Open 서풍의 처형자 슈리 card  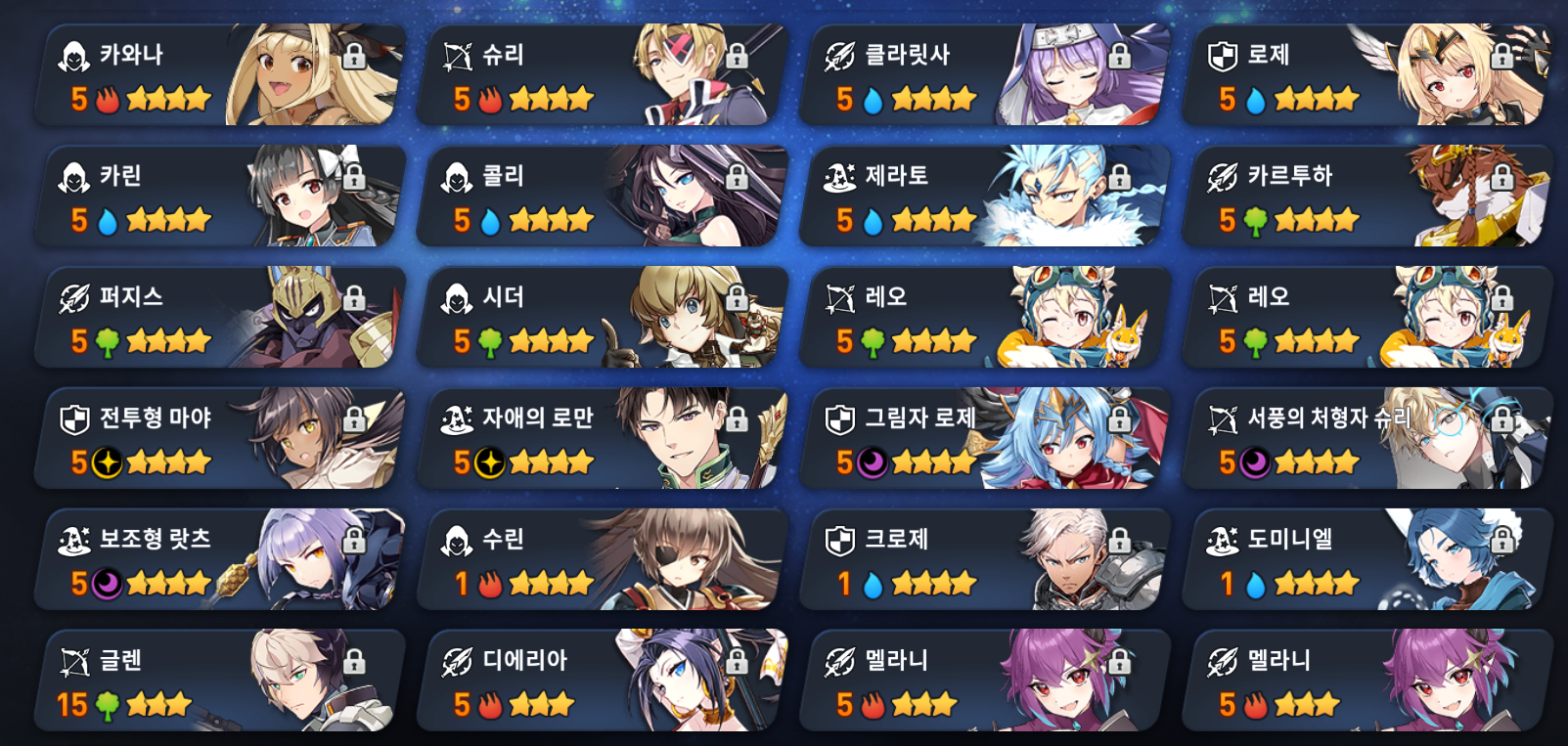[x=1366, y=439]
